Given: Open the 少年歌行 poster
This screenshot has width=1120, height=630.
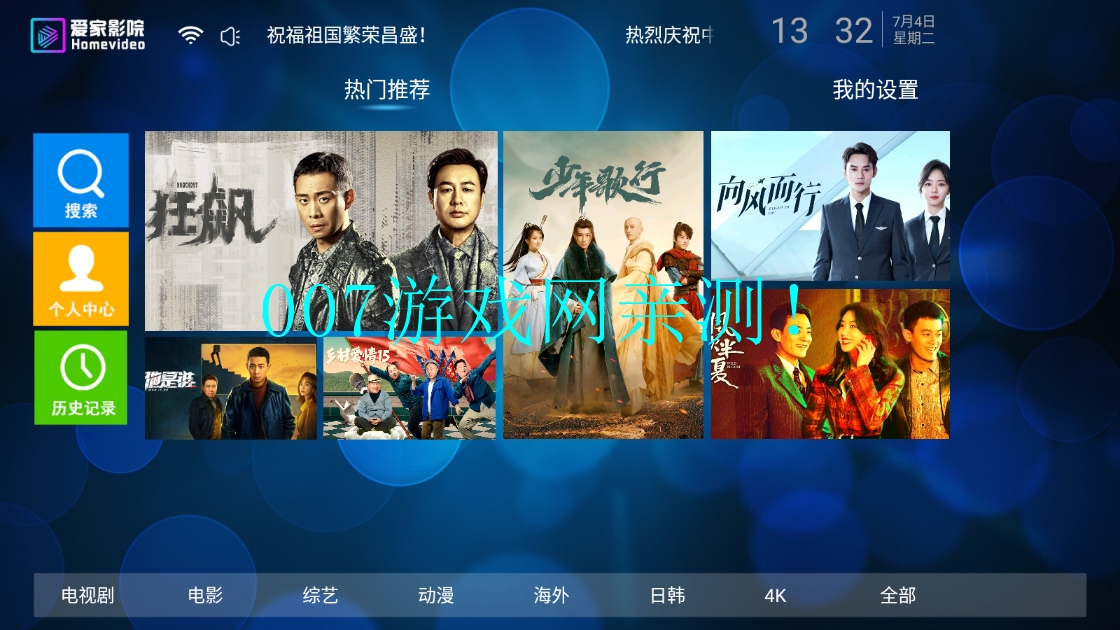Looking at the screenshot, I should [x=603, y=285].
